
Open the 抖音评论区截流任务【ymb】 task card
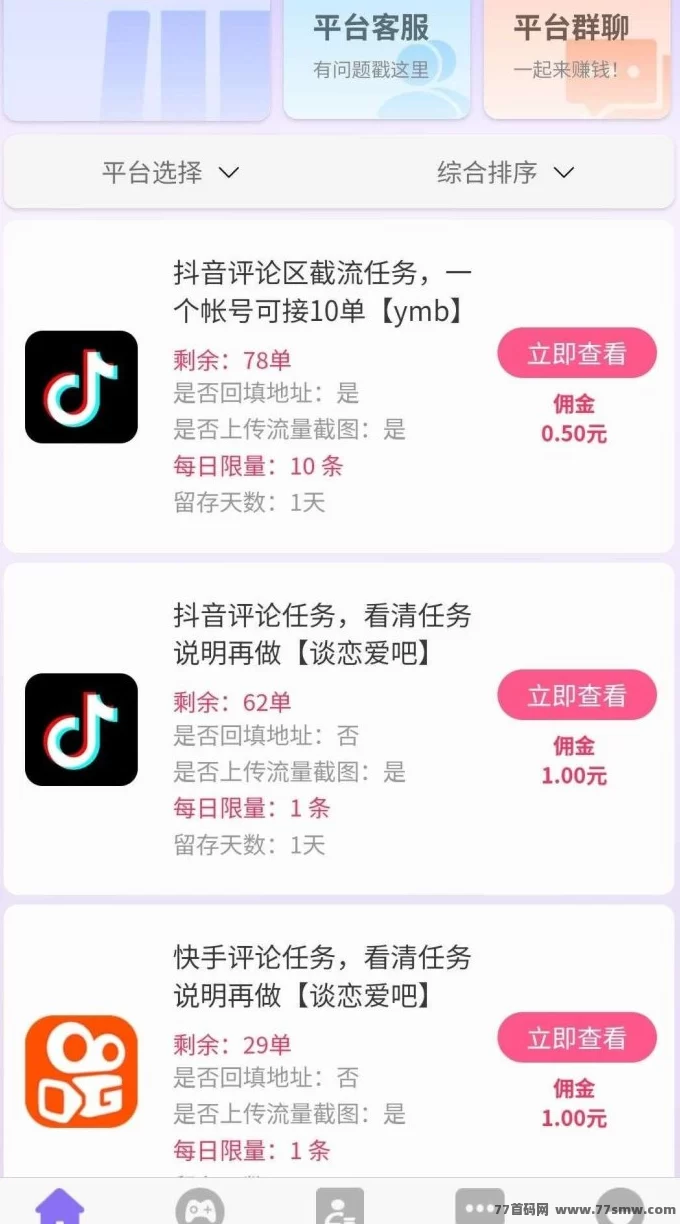(x=320, y=292)
